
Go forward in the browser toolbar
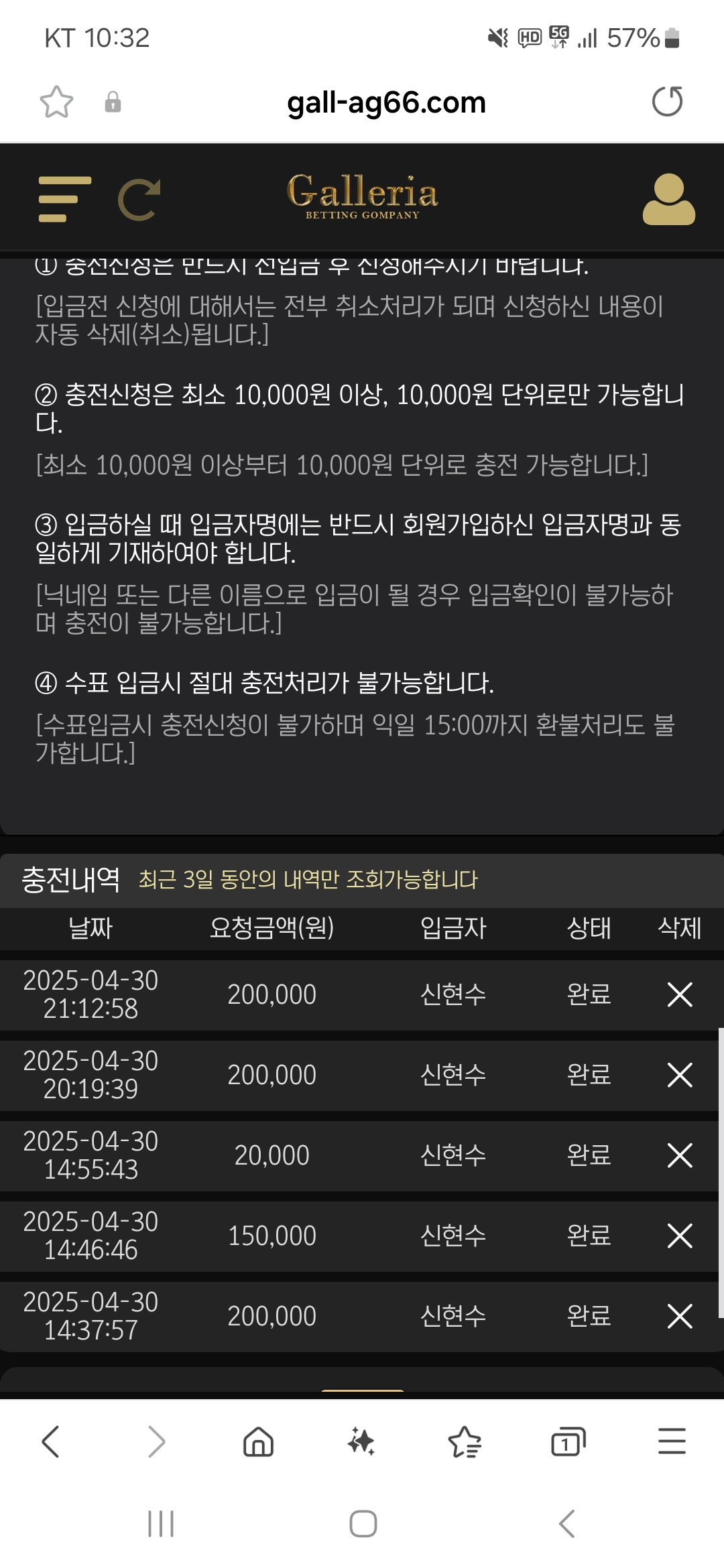click(156, 1441)
